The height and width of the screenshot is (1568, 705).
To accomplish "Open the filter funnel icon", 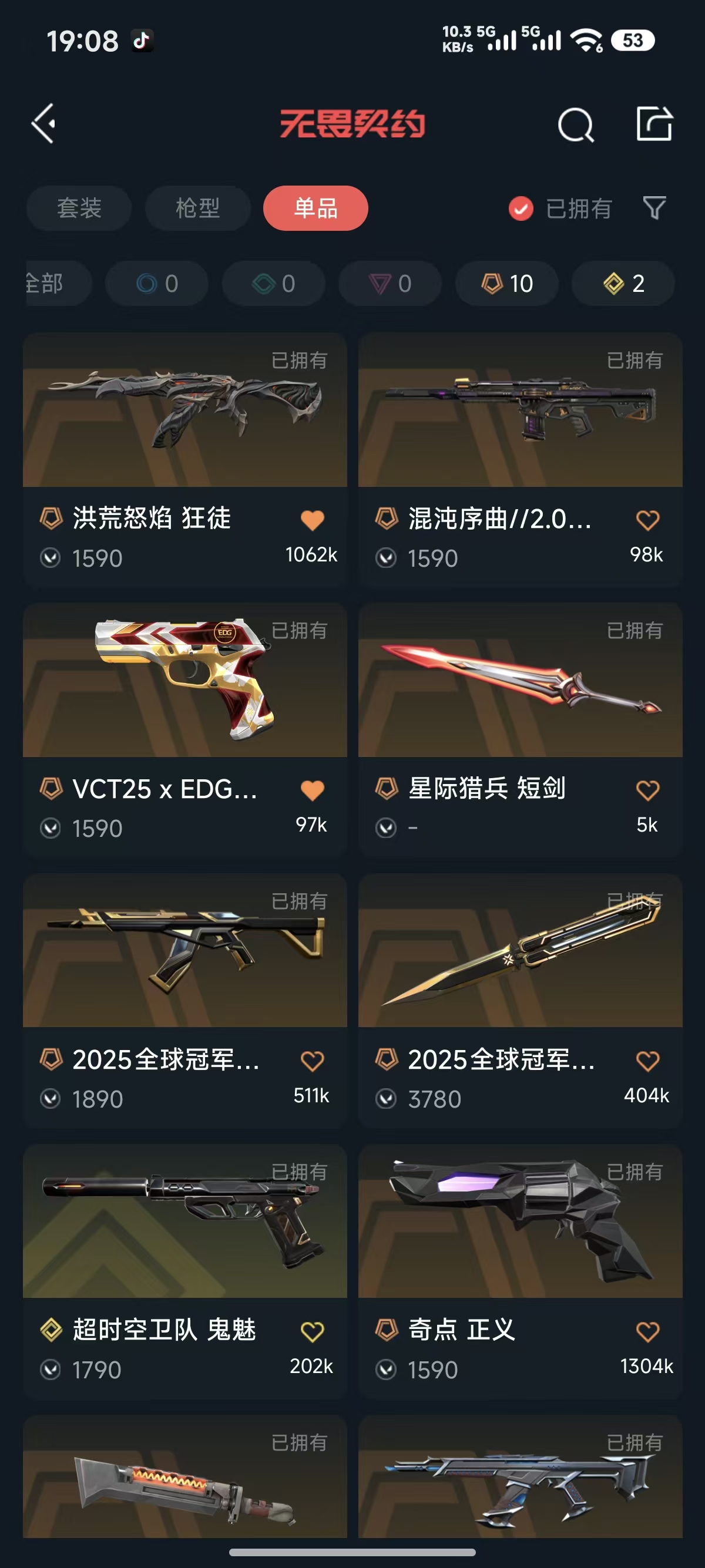I will (654, 208).
